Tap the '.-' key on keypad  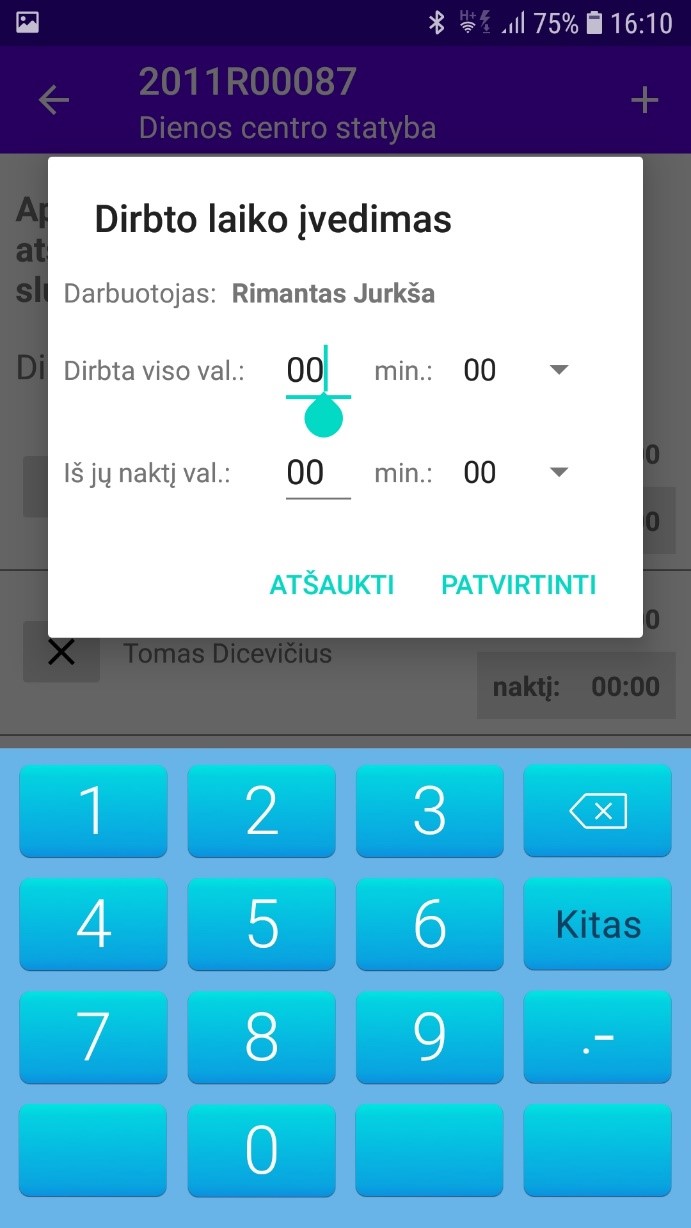click(x=598, y=1037)
